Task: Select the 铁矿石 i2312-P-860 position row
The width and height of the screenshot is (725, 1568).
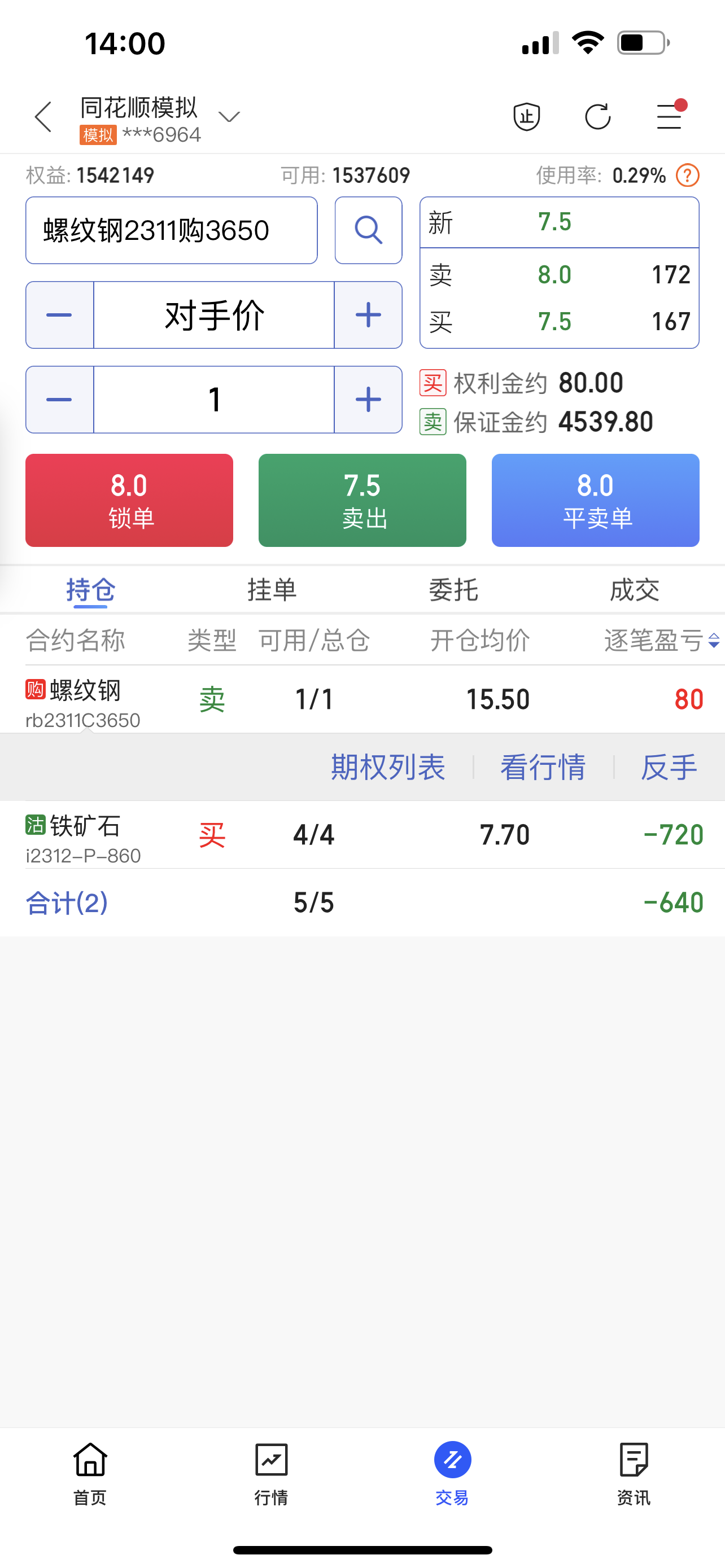Action: click(x=362, y=835)
